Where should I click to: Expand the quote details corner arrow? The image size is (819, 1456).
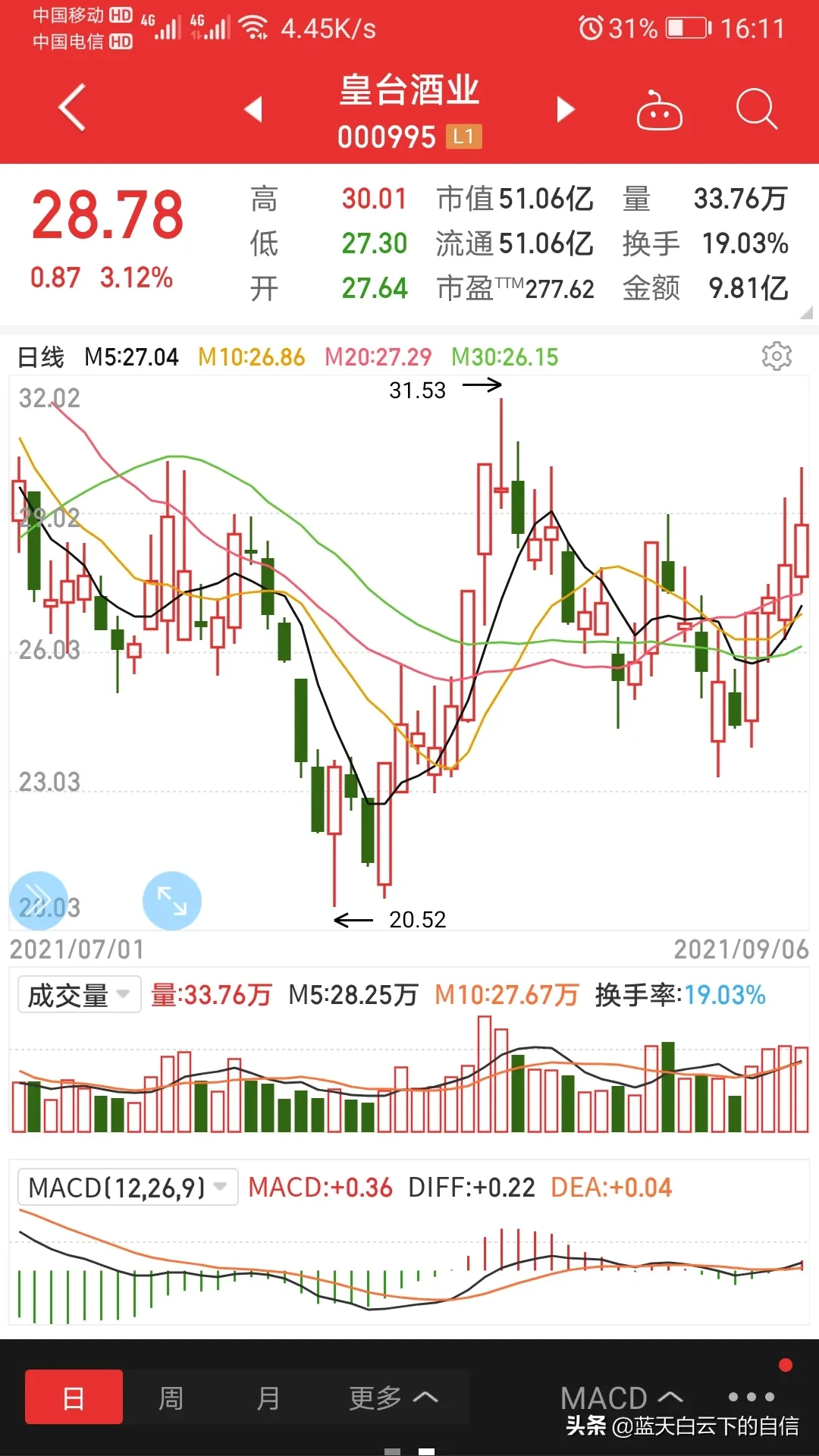click(x=805, y=312)
